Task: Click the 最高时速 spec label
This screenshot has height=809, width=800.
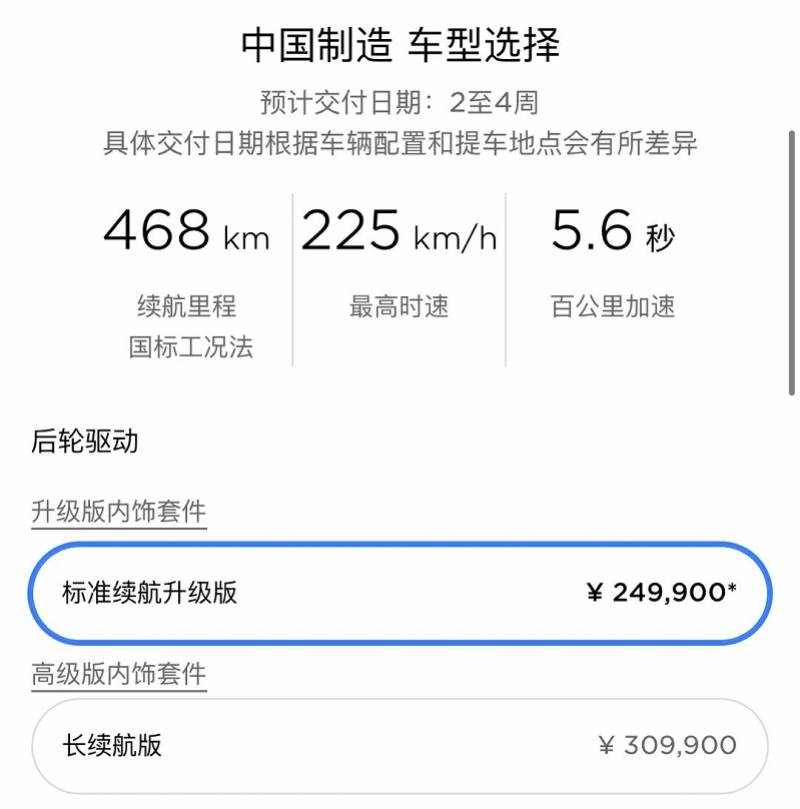Action: coord(400,307)
